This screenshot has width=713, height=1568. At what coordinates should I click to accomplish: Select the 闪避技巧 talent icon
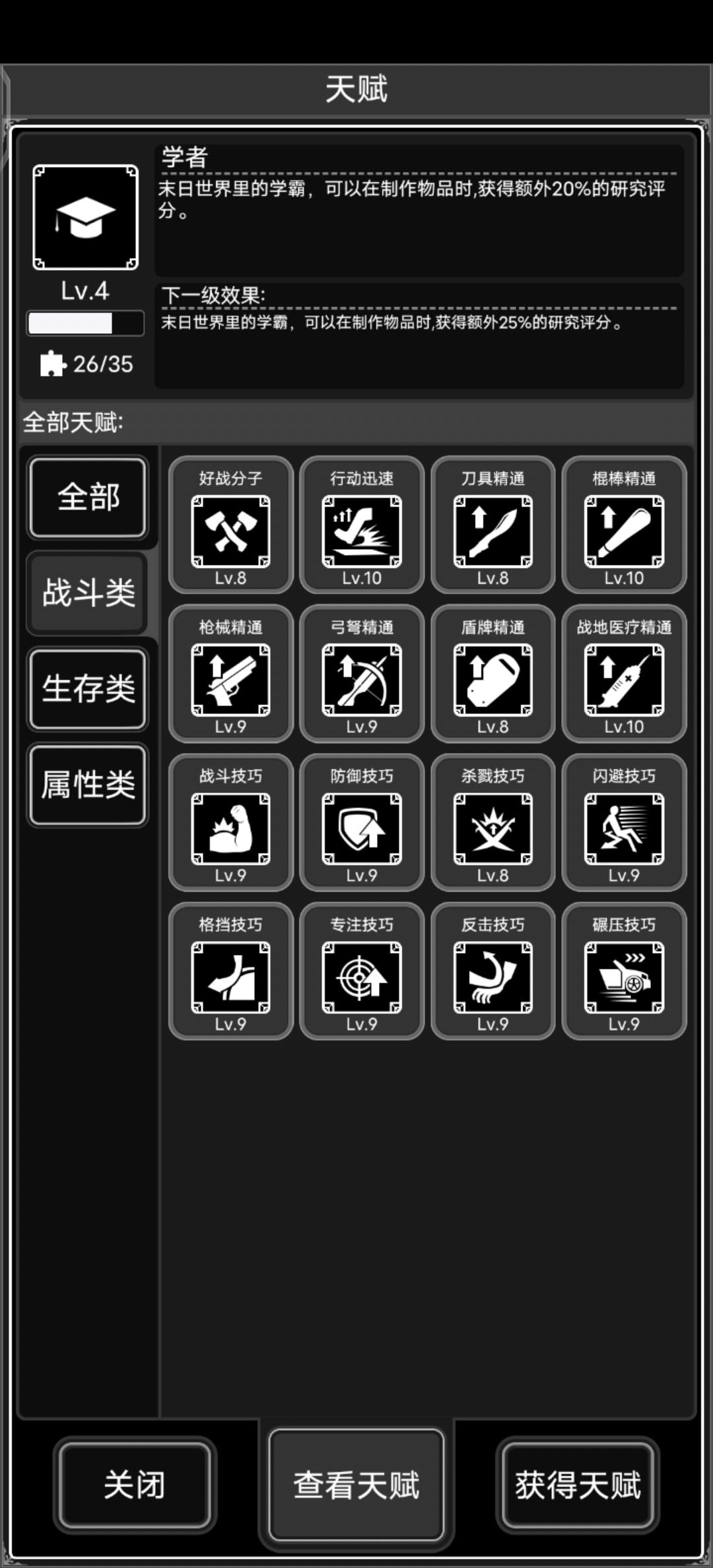point(624,828)
